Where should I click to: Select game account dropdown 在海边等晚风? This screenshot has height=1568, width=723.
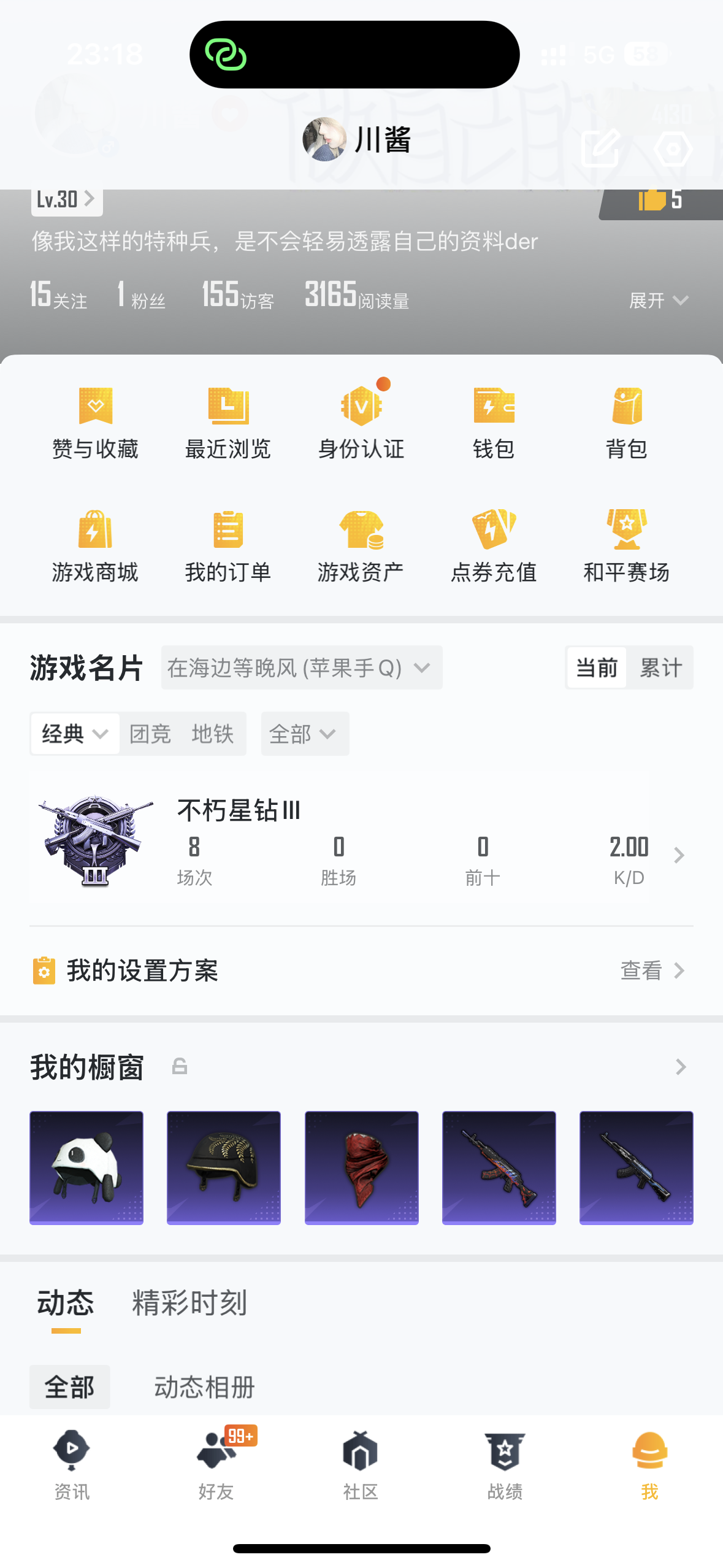pyautogui.click(x=301, y=667)
